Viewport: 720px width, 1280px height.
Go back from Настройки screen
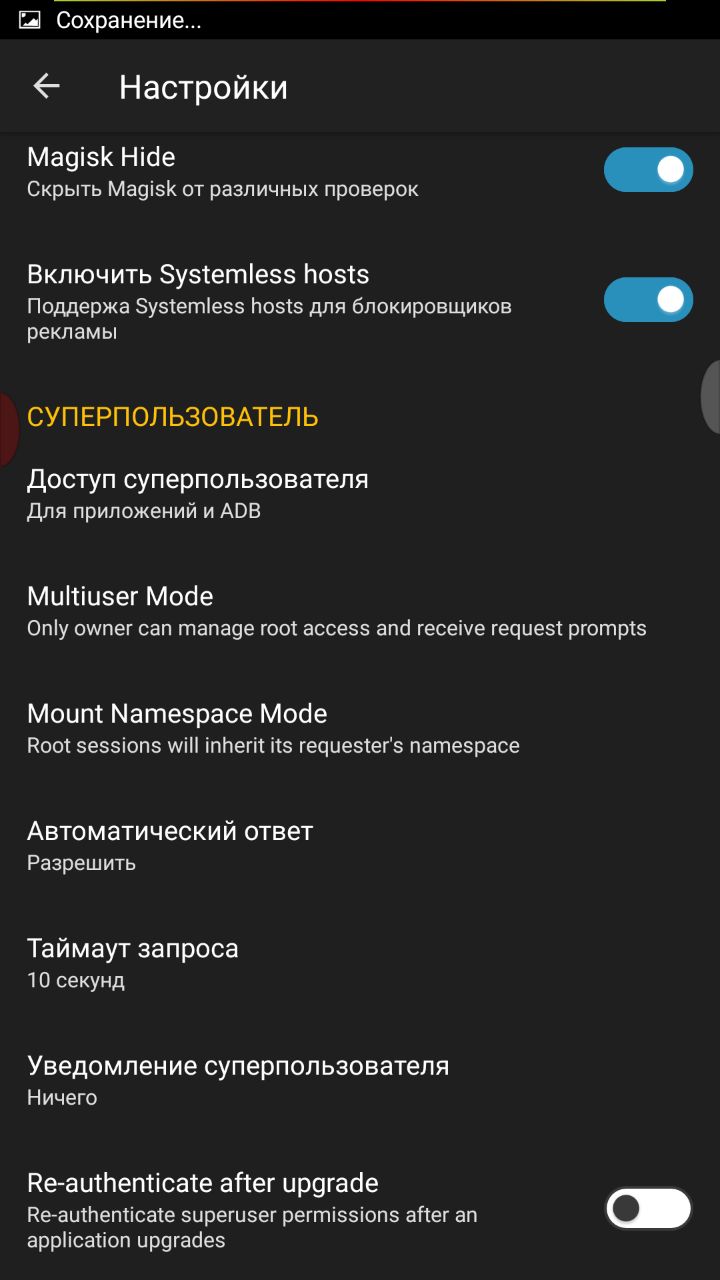click(x=46, y=87)
